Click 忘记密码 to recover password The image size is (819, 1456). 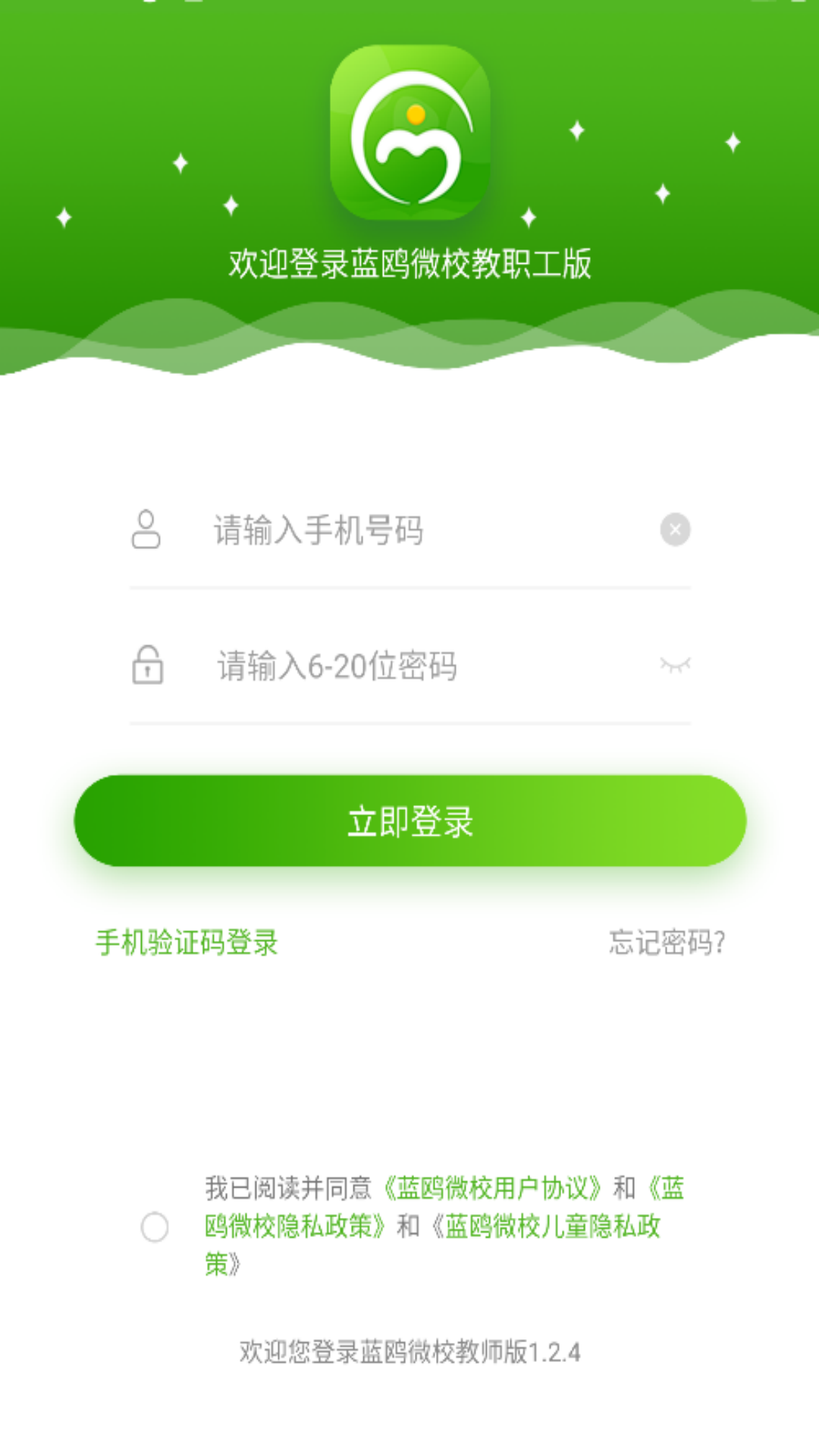(665, 941)
